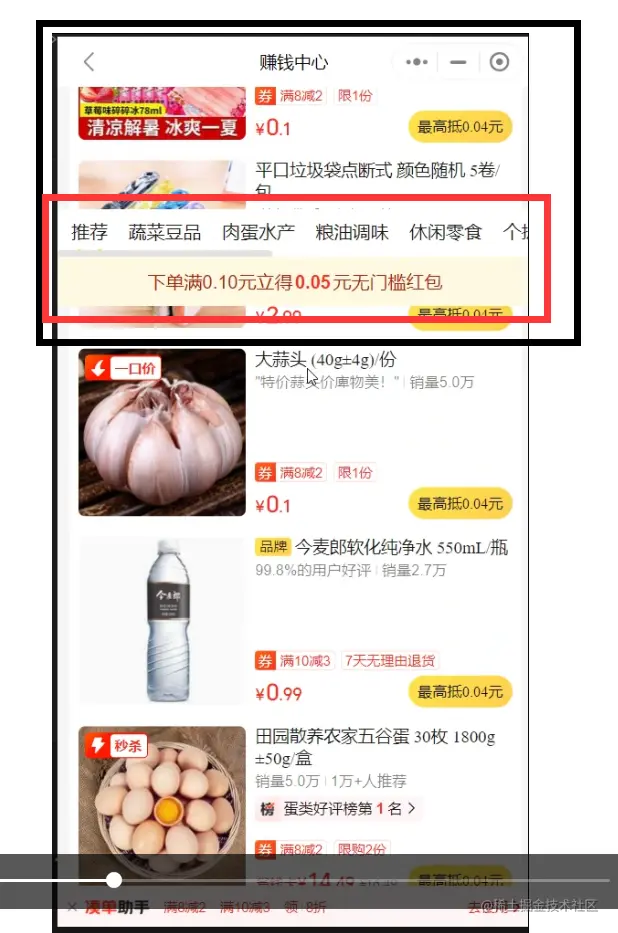Image resolution: width=618 pixels, height=933 pixels.
Task: Close the mini-program via the circle icon
Action: pyautogui.click(x=499, y=62)
